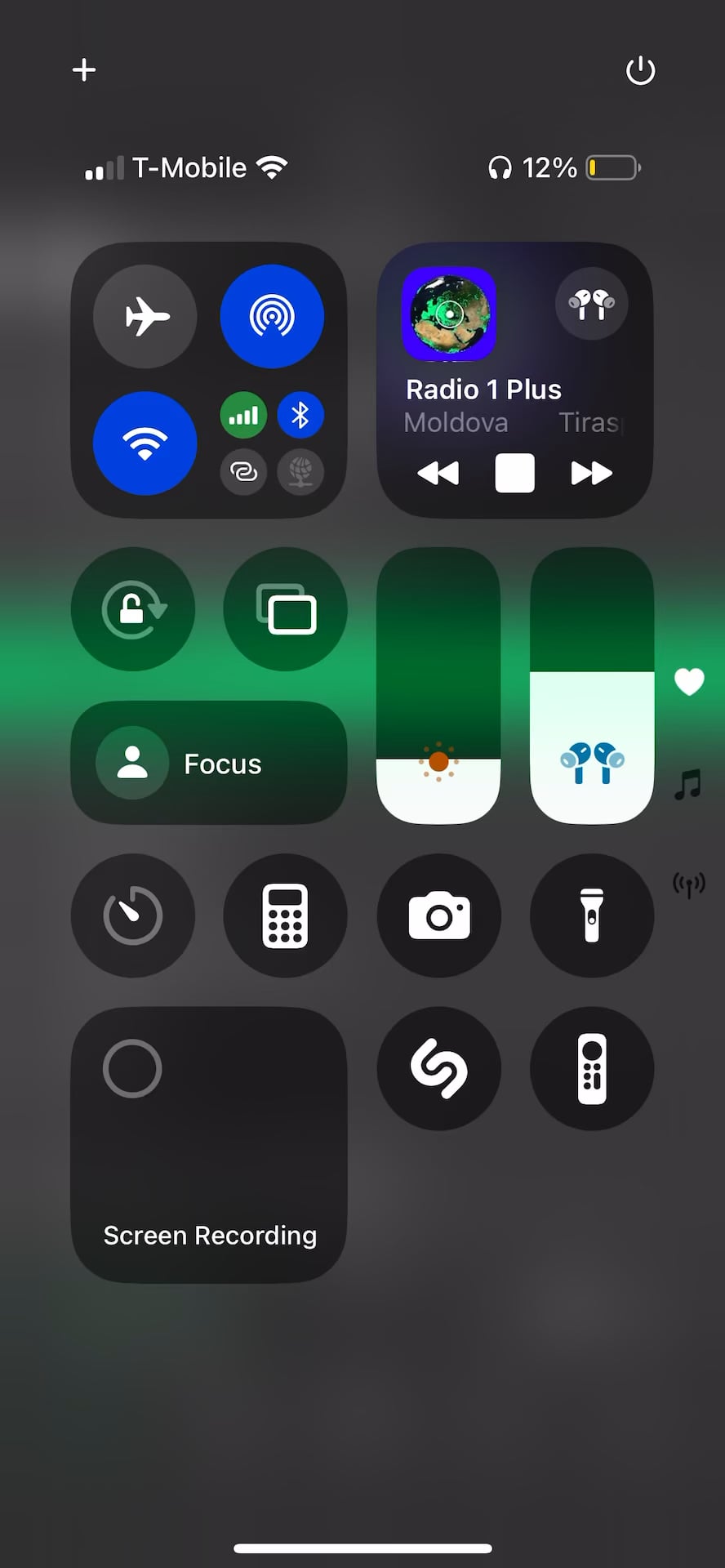Toggle the orientation lock
The width and height of the screenshot is (725, 1568).
point(133,609)
